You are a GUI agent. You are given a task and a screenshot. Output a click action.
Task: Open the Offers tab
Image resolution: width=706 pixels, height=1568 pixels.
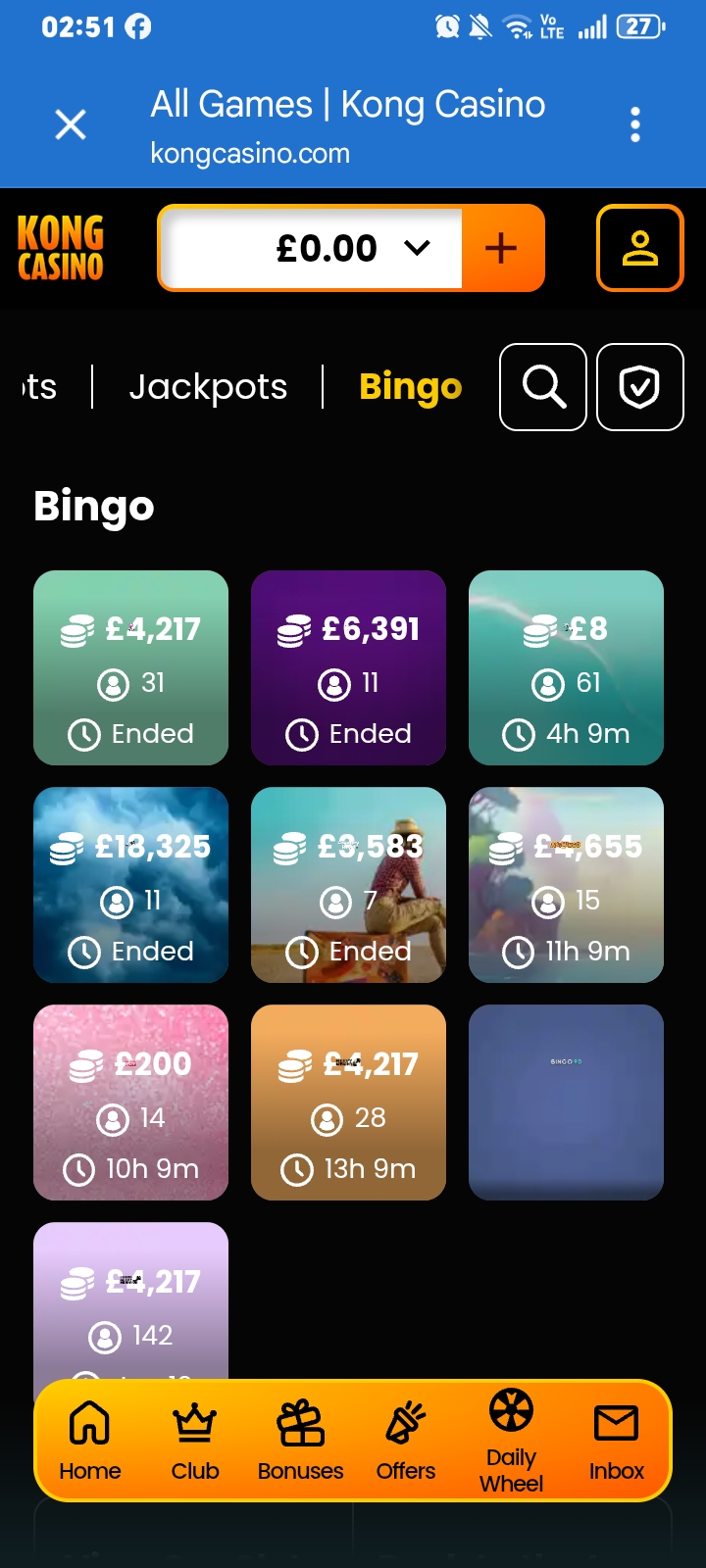pyautogui.click(x=406, y=1441)
